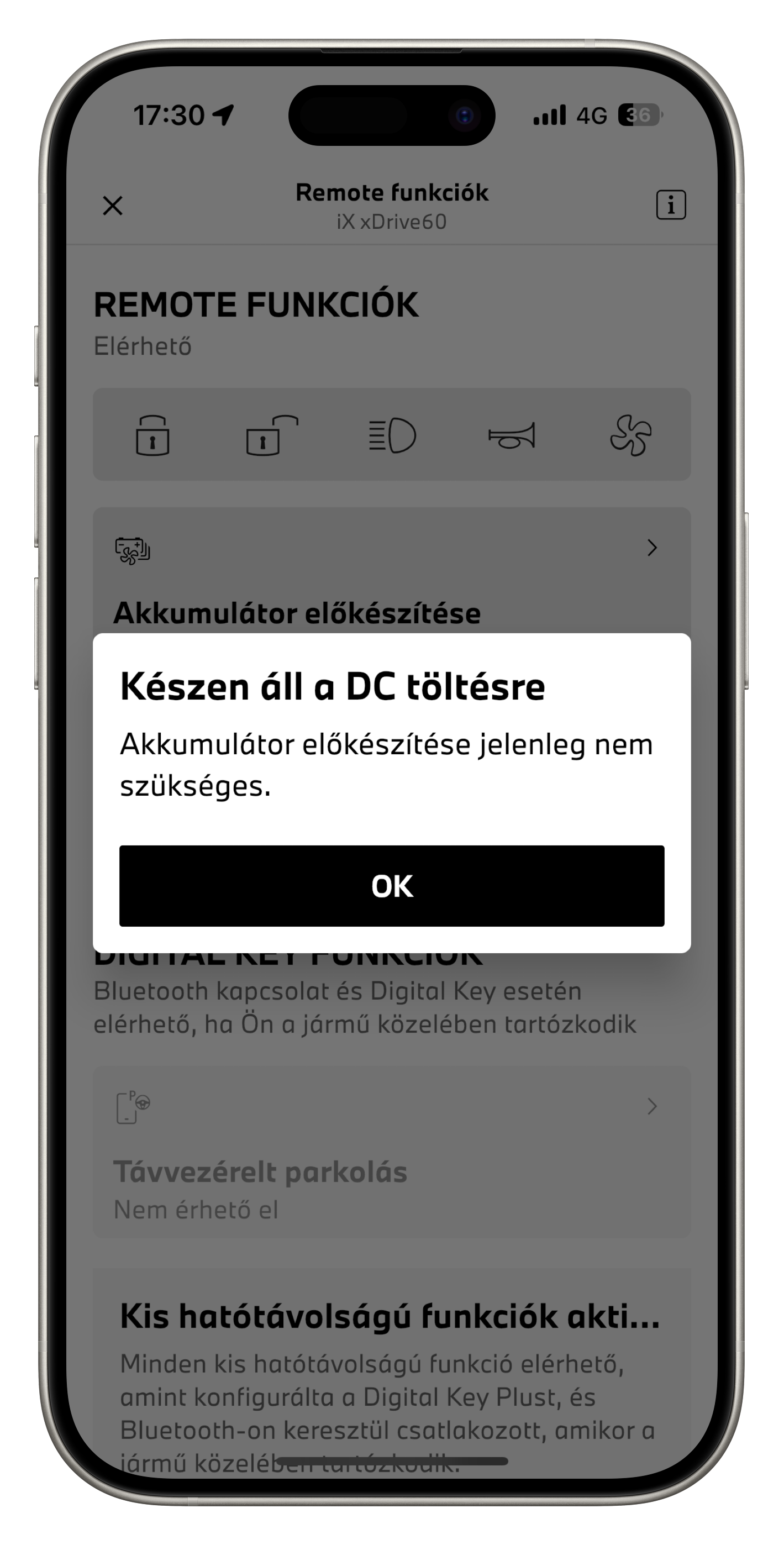Lock the vehicle with the closed padlock
This screenshot has width=784, height=1545.
point(152,435)
